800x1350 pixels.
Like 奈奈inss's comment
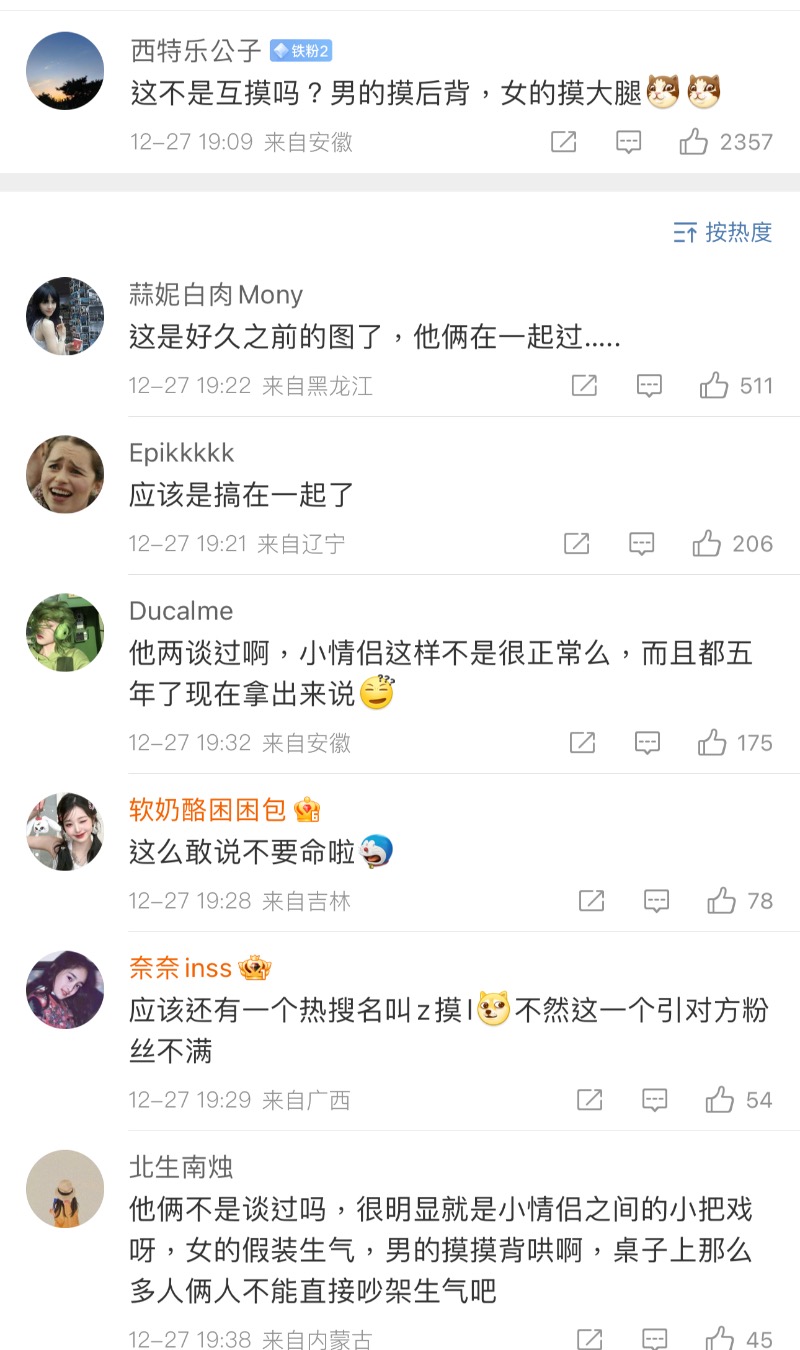pos(719,1100)
